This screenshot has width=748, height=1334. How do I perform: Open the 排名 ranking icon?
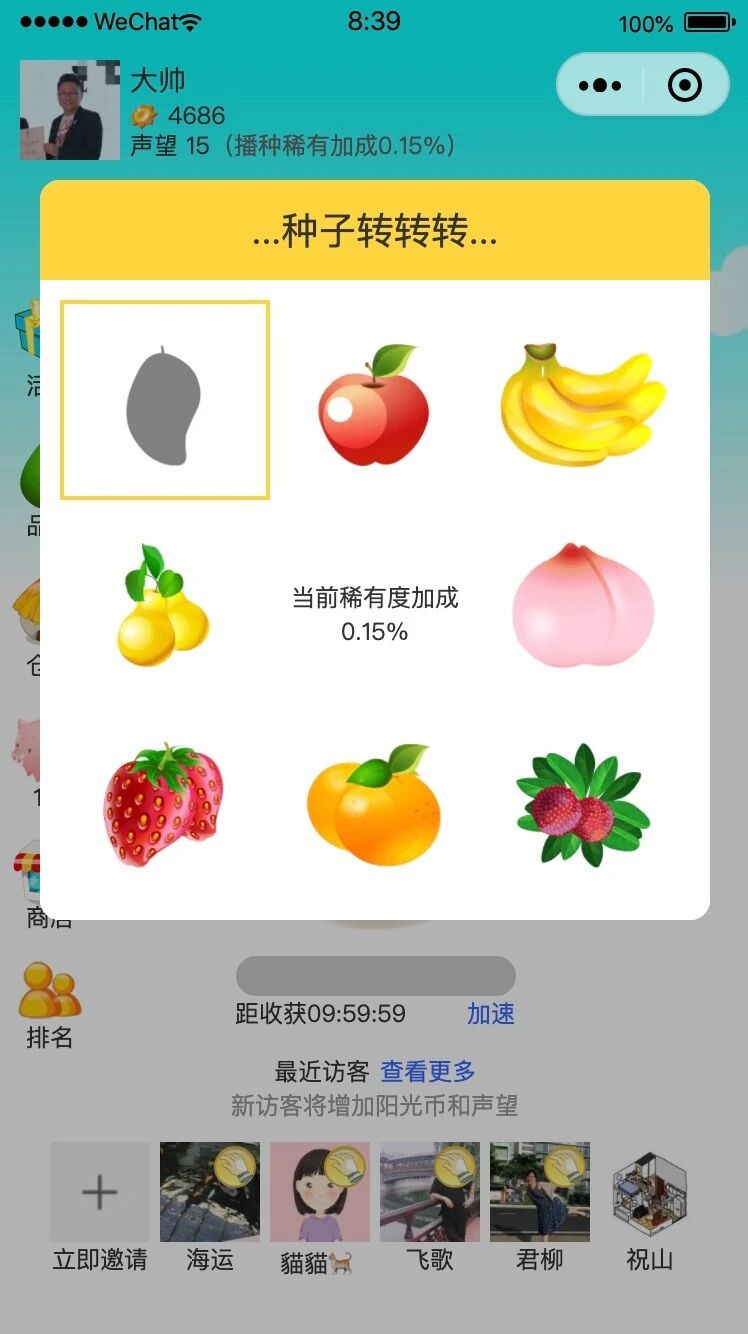point(49,991)
